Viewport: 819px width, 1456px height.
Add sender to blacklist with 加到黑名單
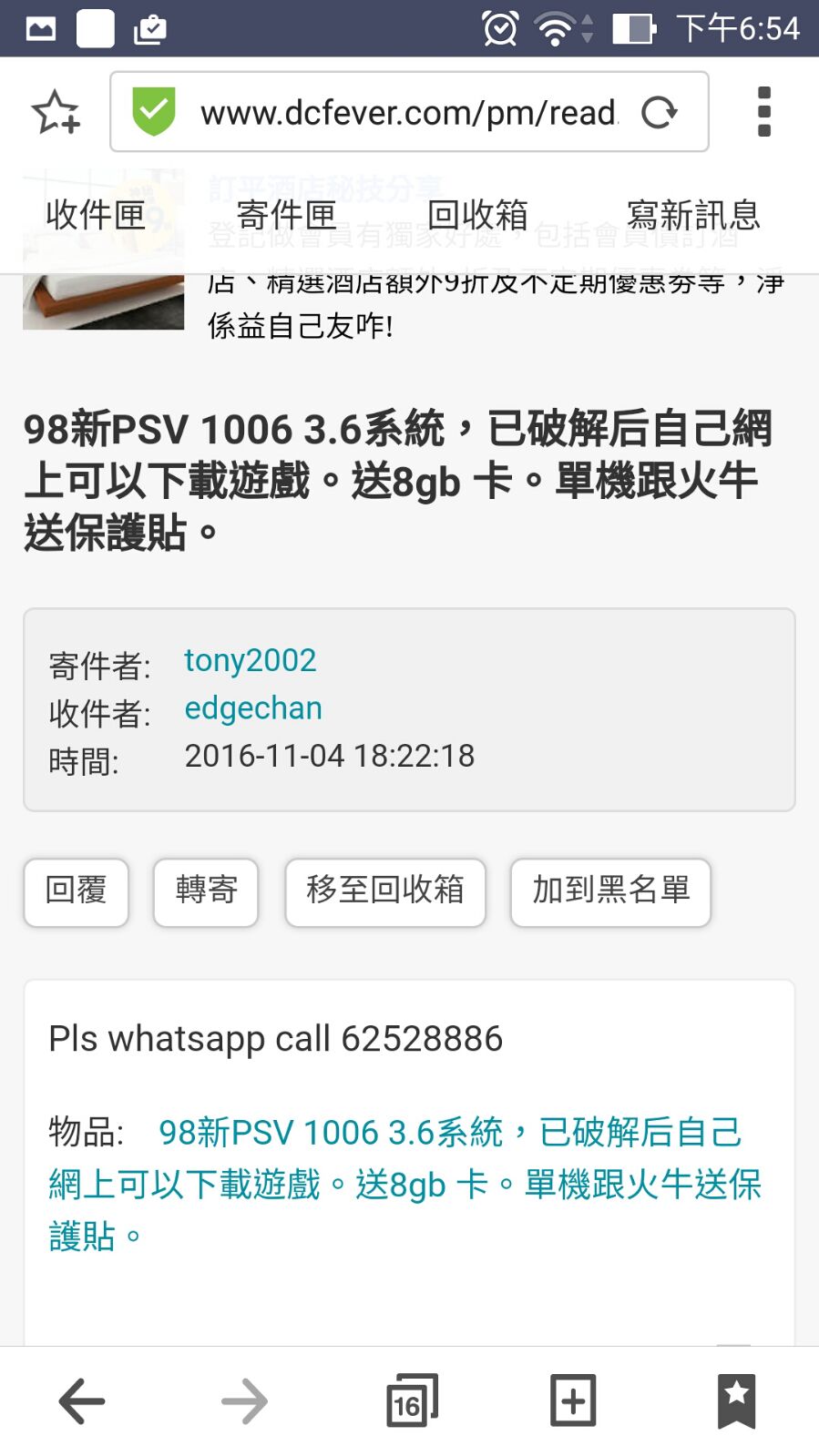pyautogui.click(x=610, y=891)
